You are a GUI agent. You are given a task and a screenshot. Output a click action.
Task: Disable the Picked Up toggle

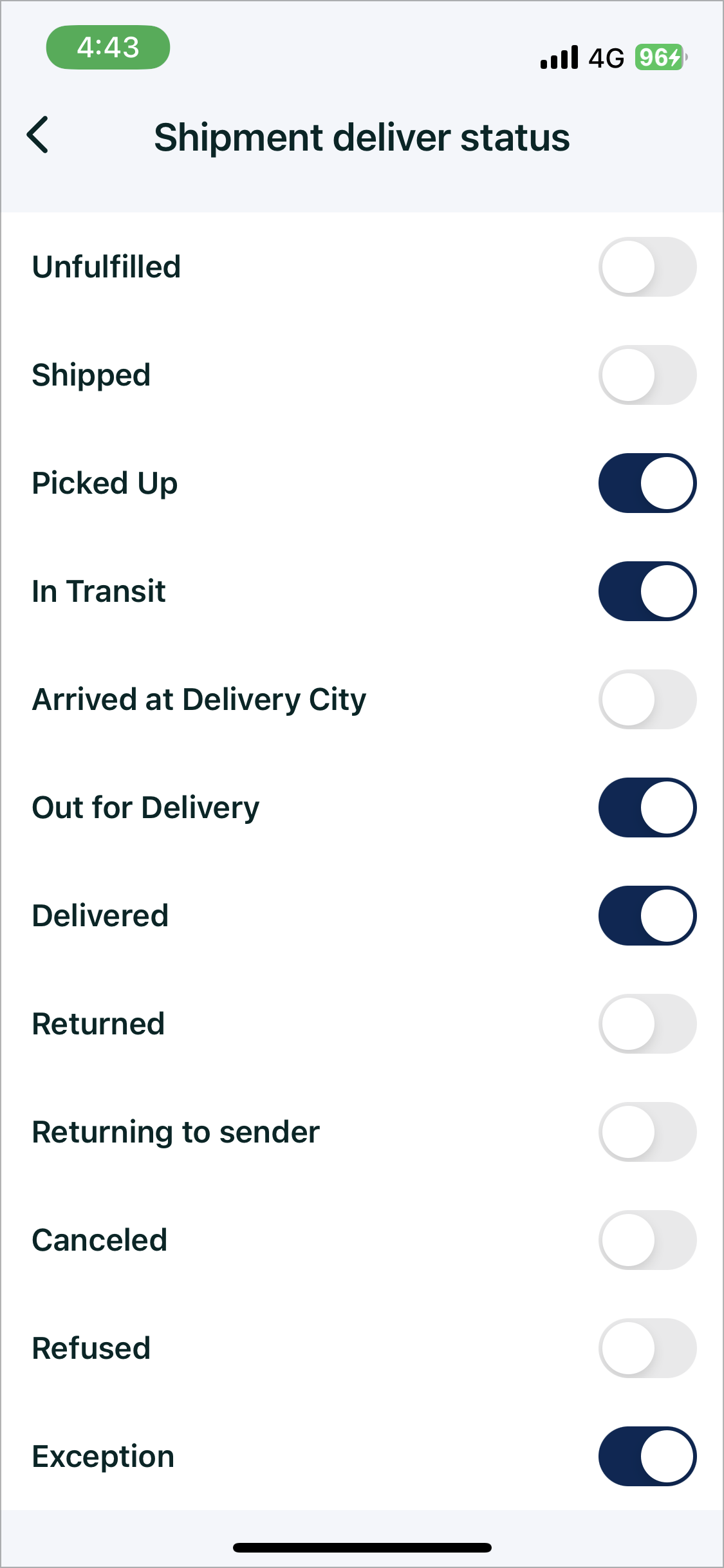(647, 483)
